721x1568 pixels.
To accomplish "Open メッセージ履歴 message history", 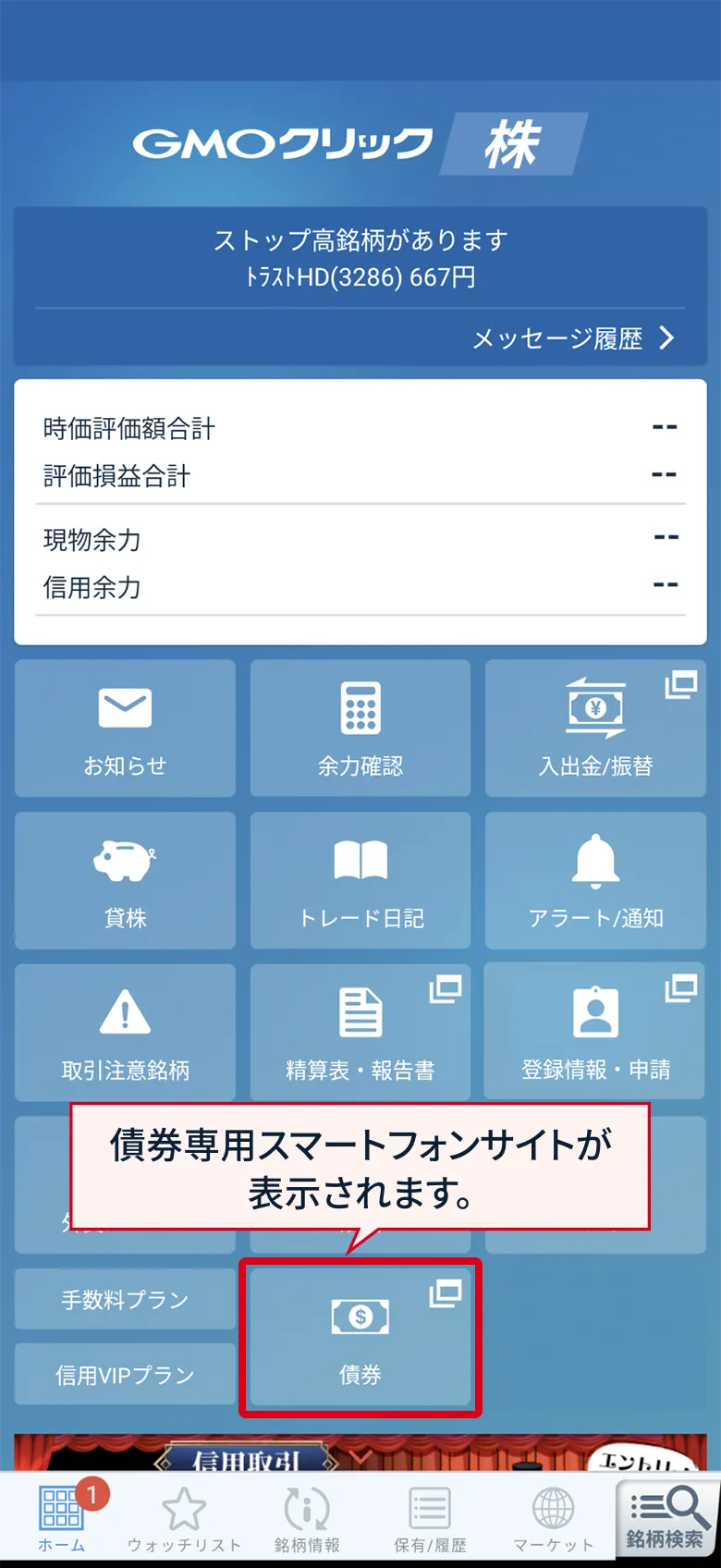I will [x=573, y=338].
